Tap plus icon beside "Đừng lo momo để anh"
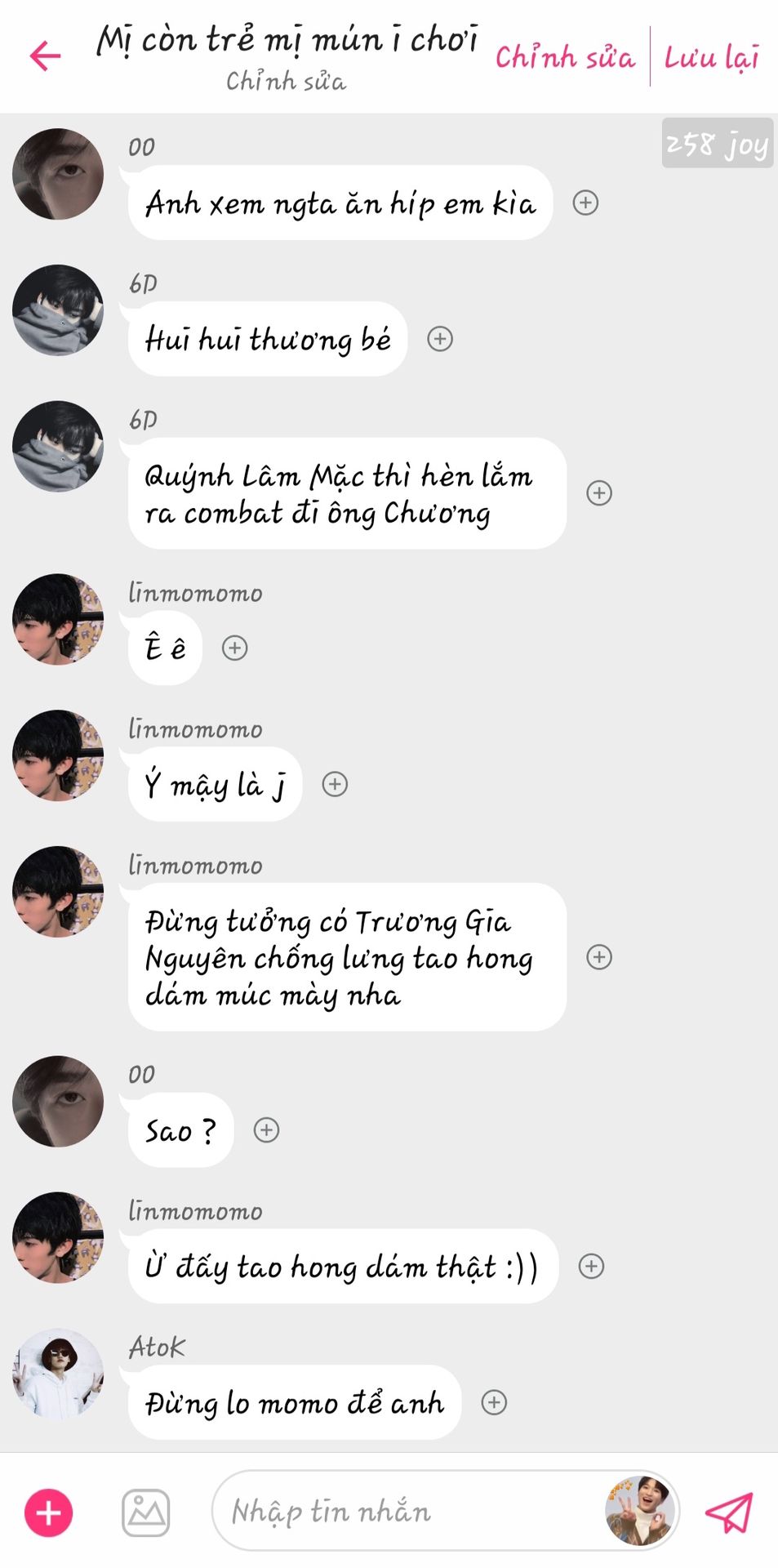The image size is (778, 1568). pyautogui.click(x=494, y=1402)
